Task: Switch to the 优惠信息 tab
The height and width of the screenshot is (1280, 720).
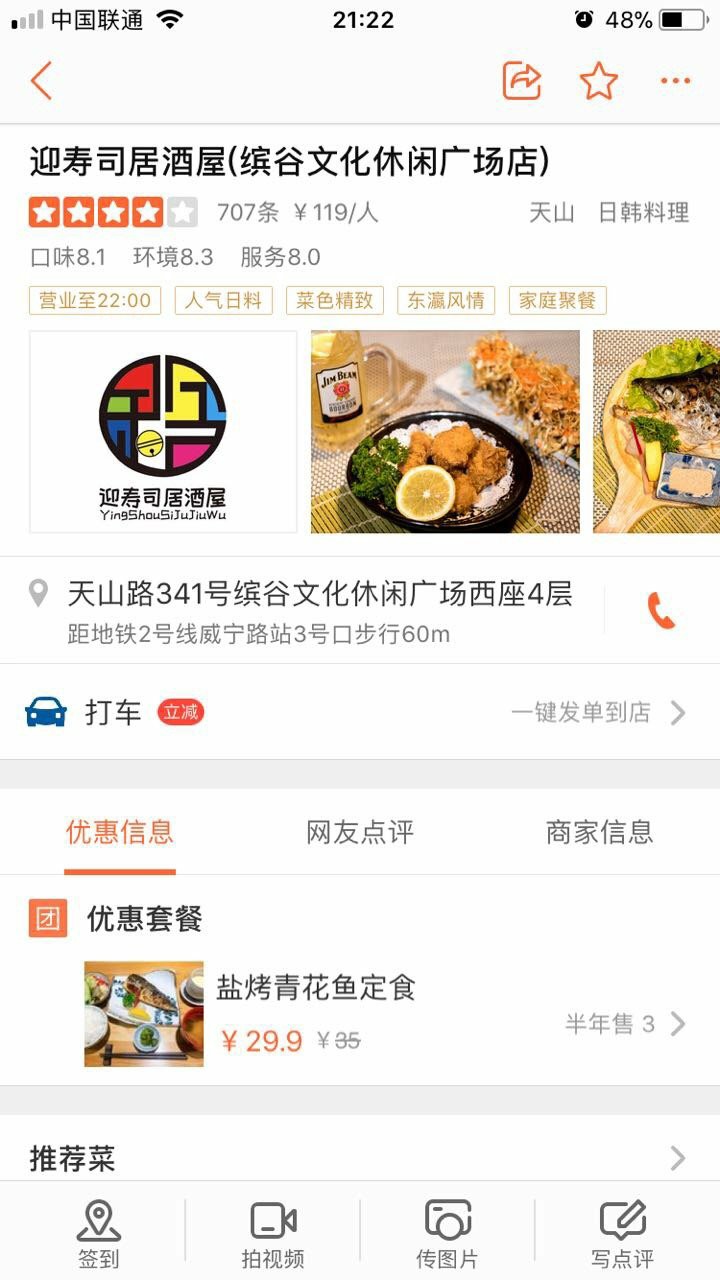Action: coord(120,832)
